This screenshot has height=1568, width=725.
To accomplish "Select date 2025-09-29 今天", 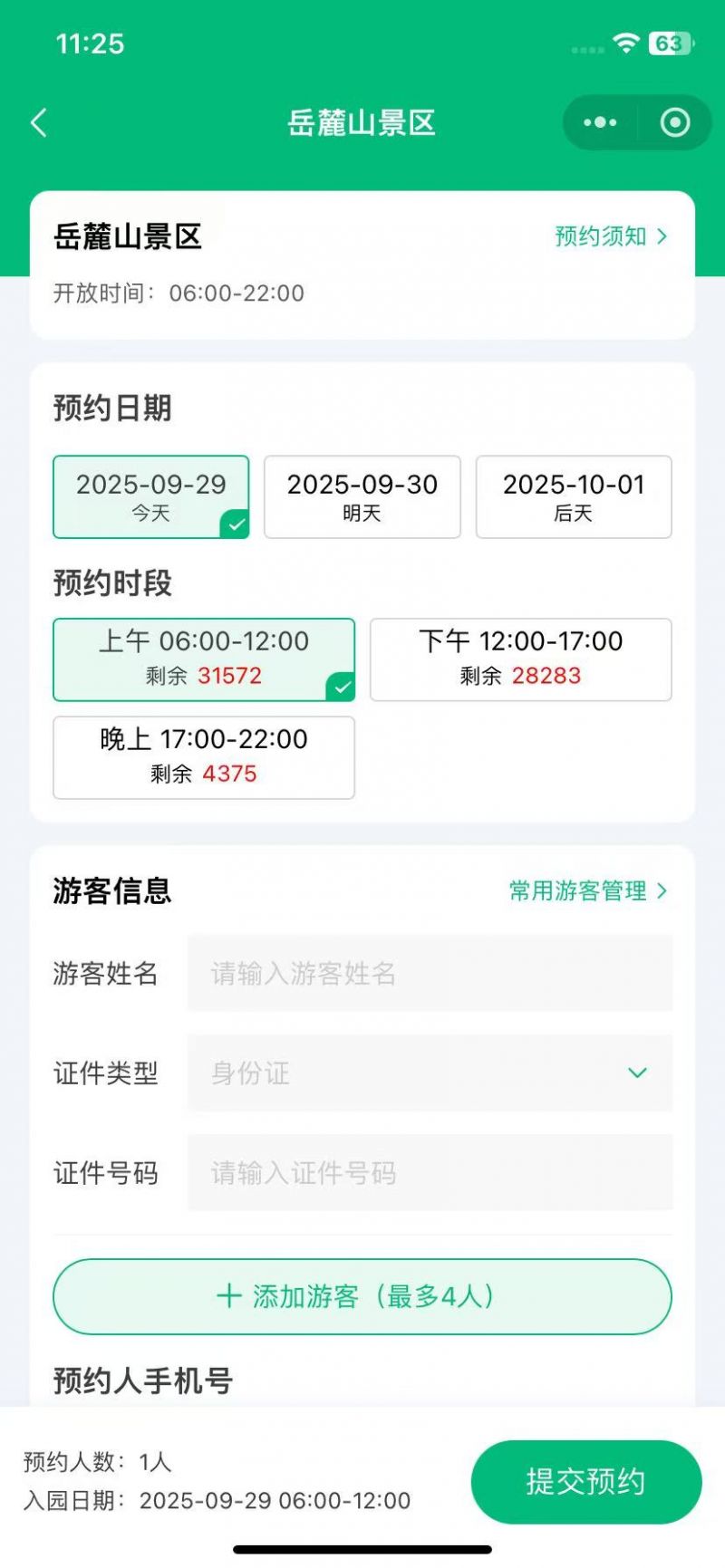I will [x=151, y=496].
